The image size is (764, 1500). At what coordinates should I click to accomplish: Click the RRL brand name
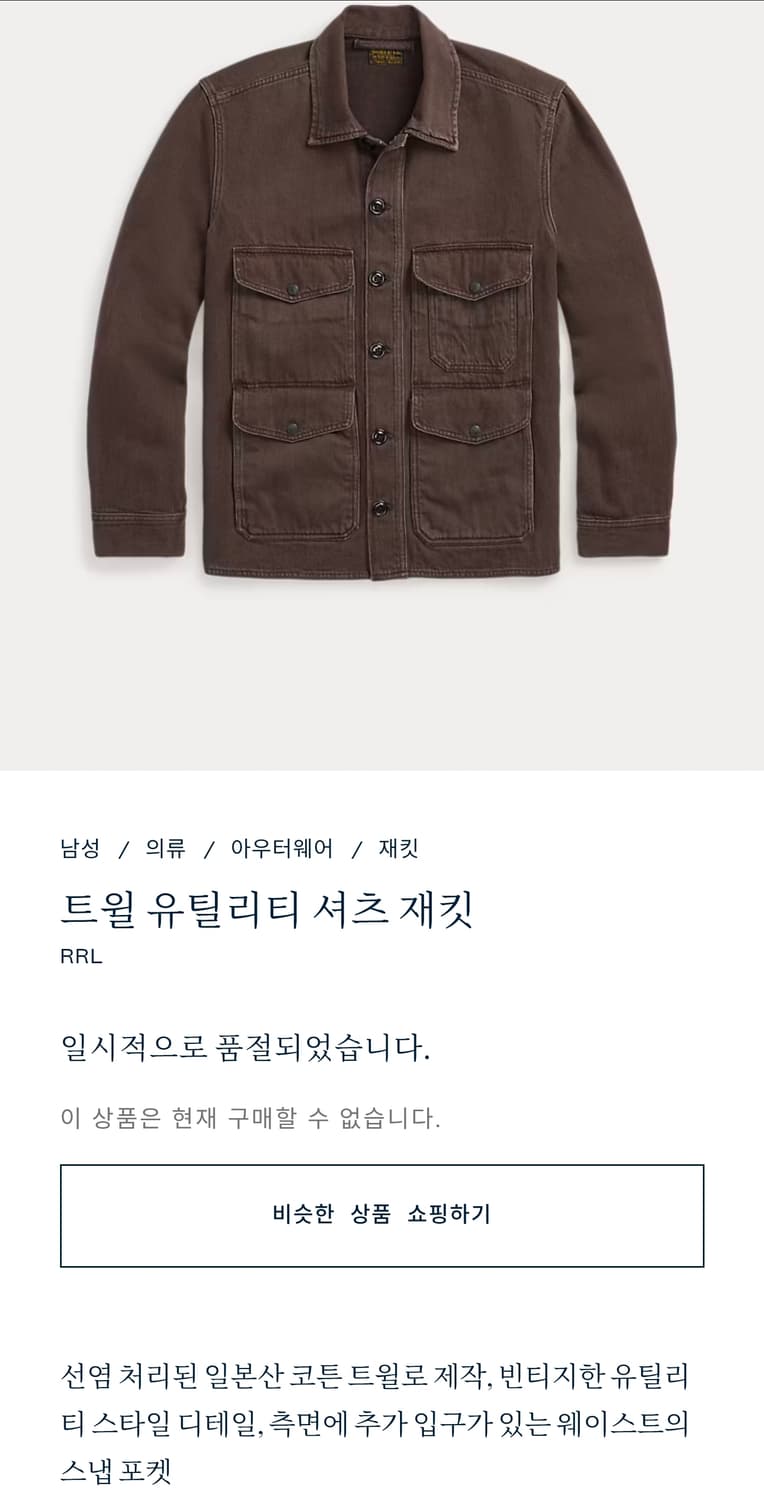pyautogui.click(x=79, y=958)
